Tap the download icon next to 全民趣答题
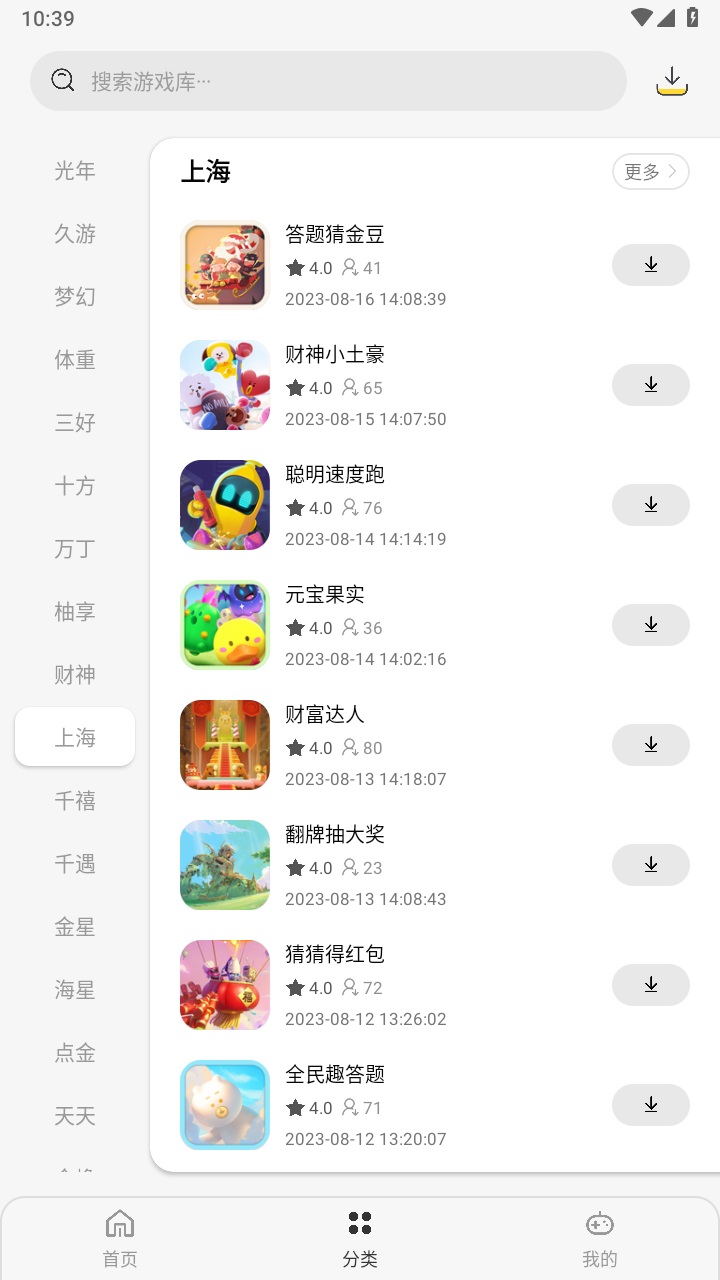 tap(650, 1105)
